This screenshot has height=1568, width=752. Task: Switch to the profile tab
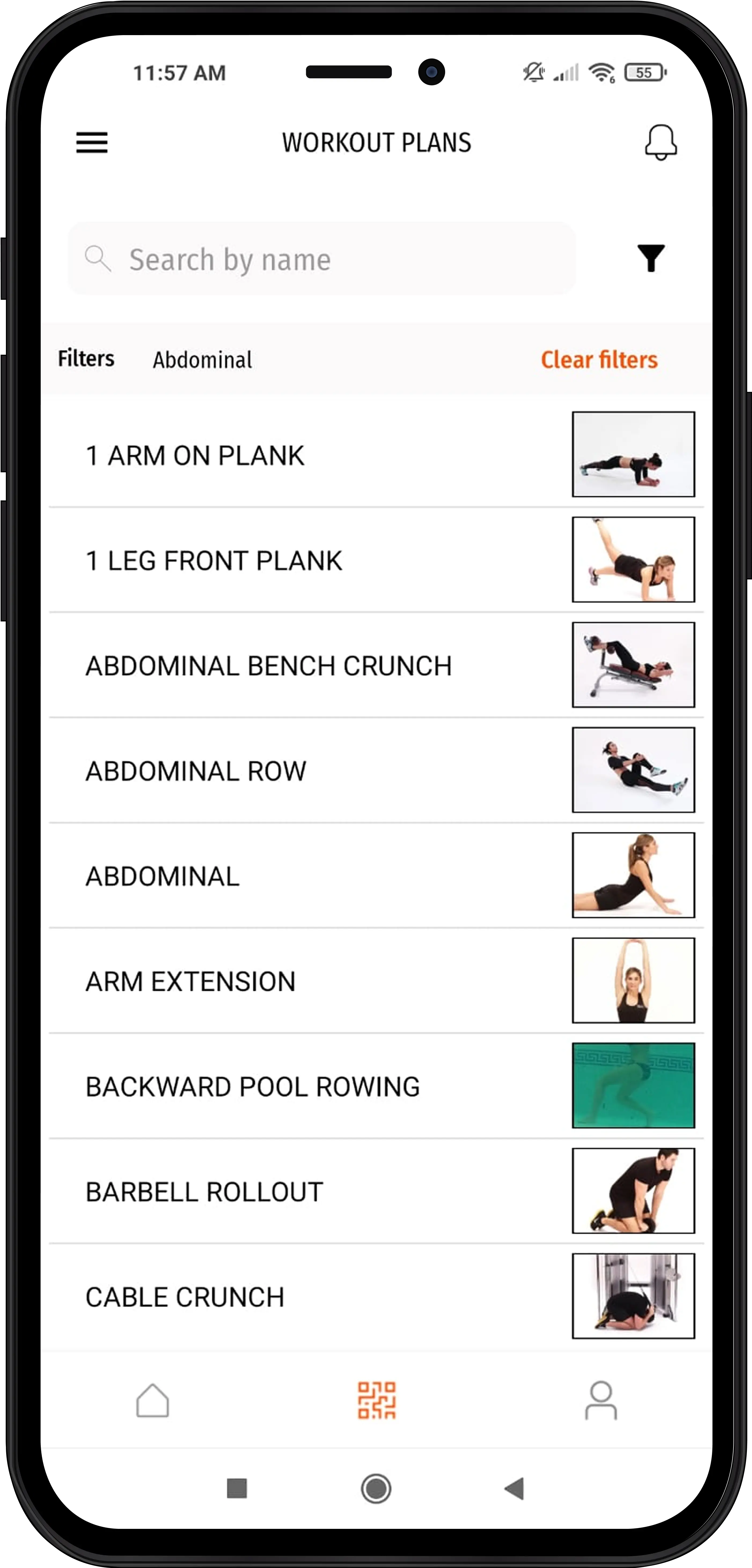[x=600, y=1400]
